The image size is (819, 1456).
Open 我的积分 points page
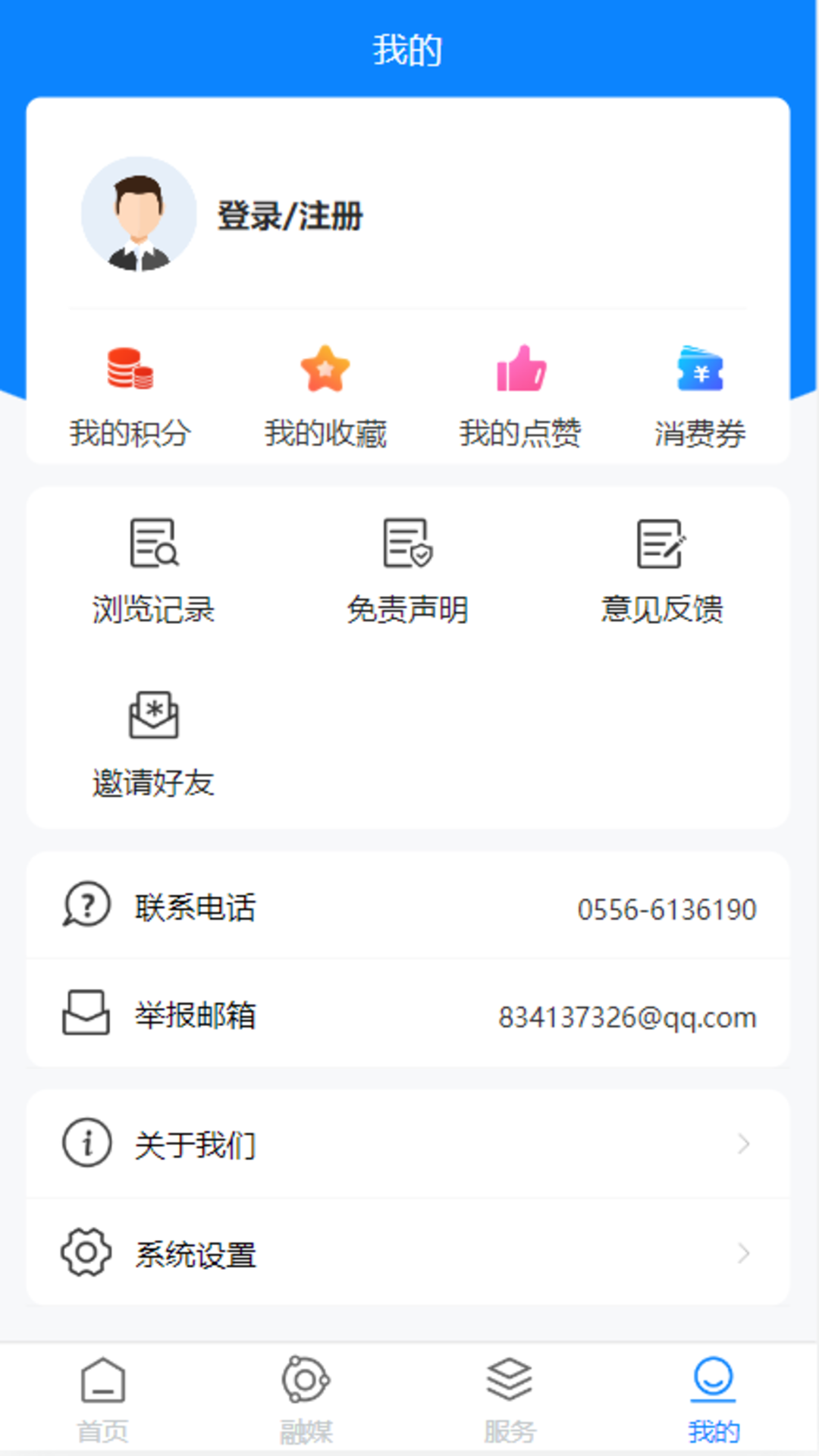[131, 369]
